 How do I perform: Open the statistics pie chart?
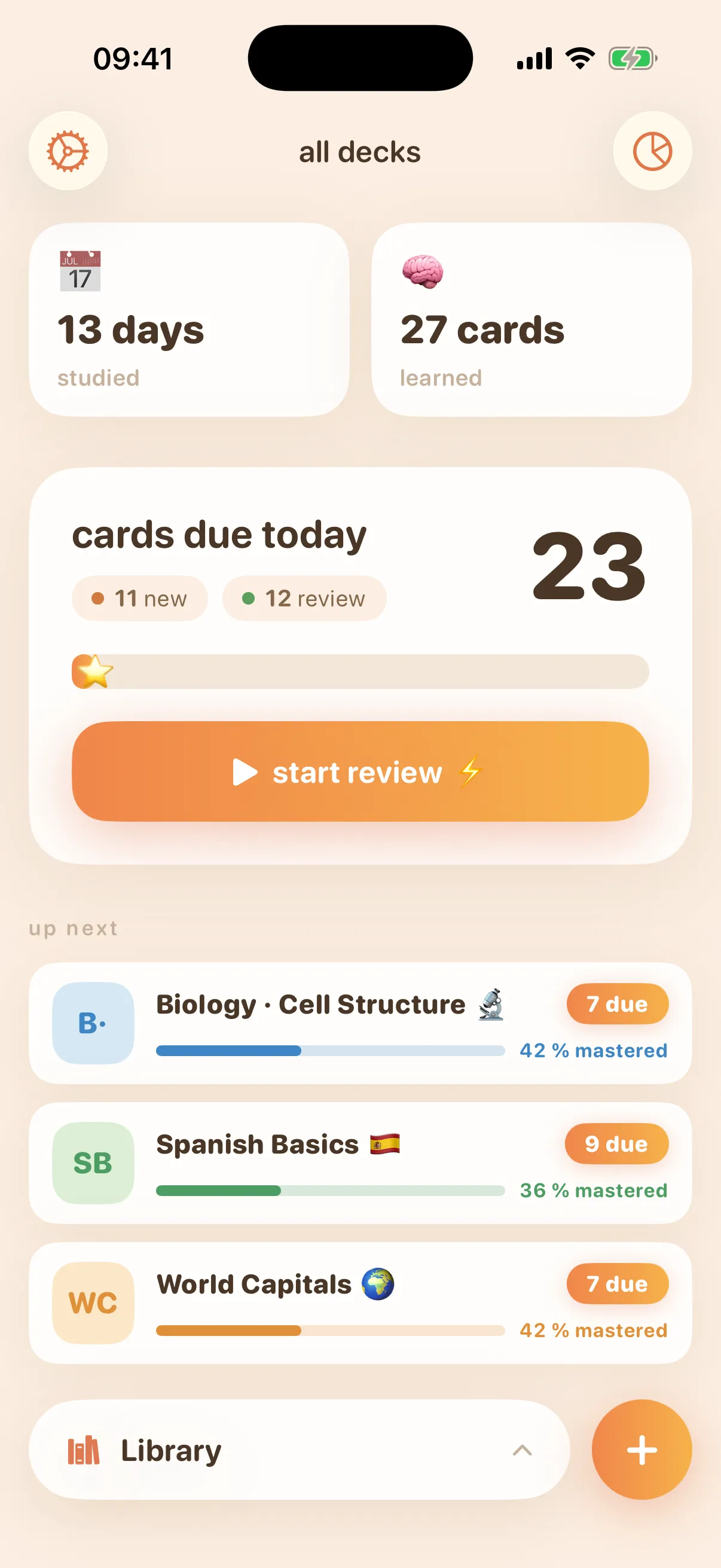[652, 151]
